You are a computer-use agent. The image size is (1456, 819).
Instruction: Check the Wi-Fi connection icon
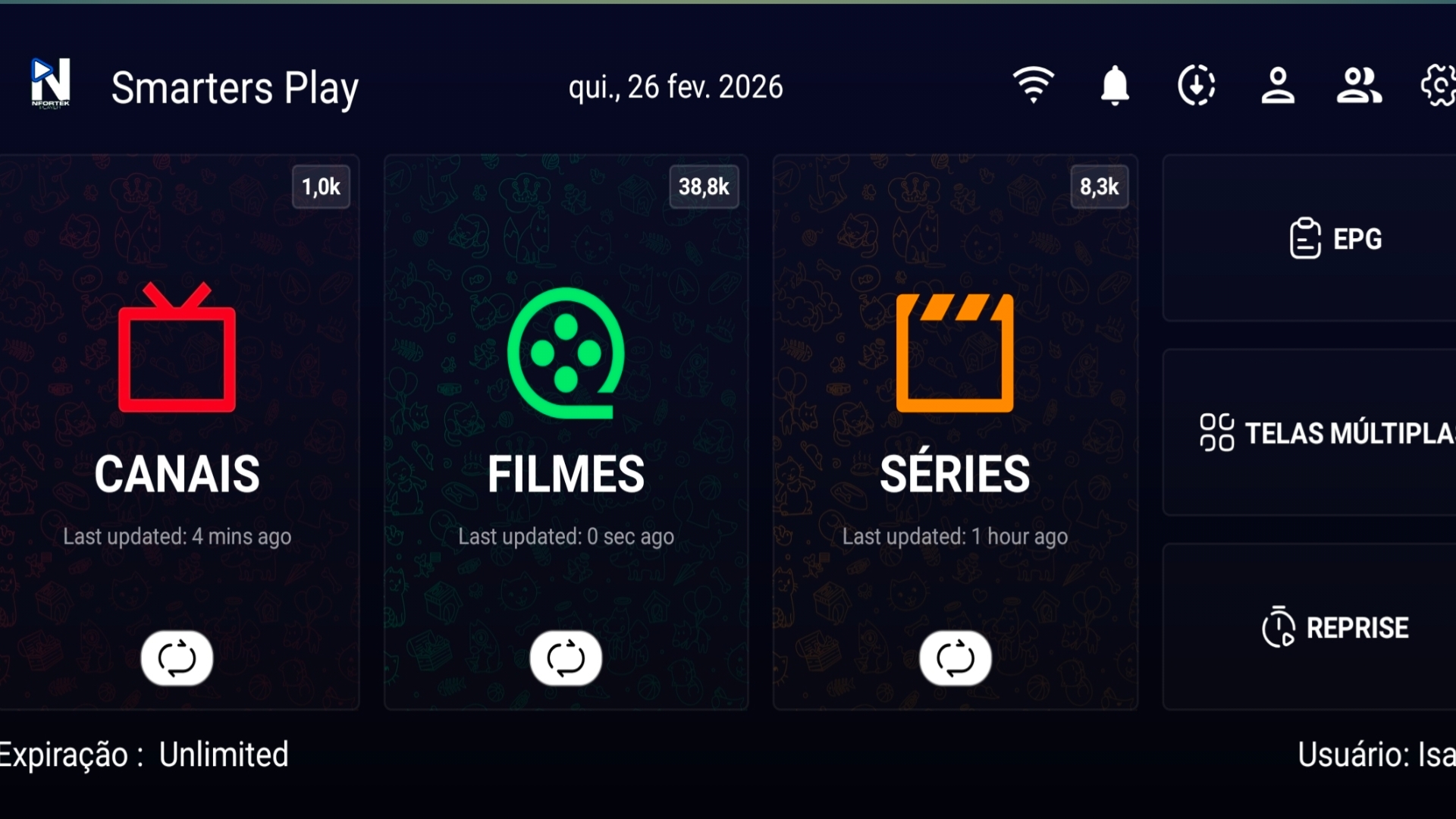coord(1033,85)
